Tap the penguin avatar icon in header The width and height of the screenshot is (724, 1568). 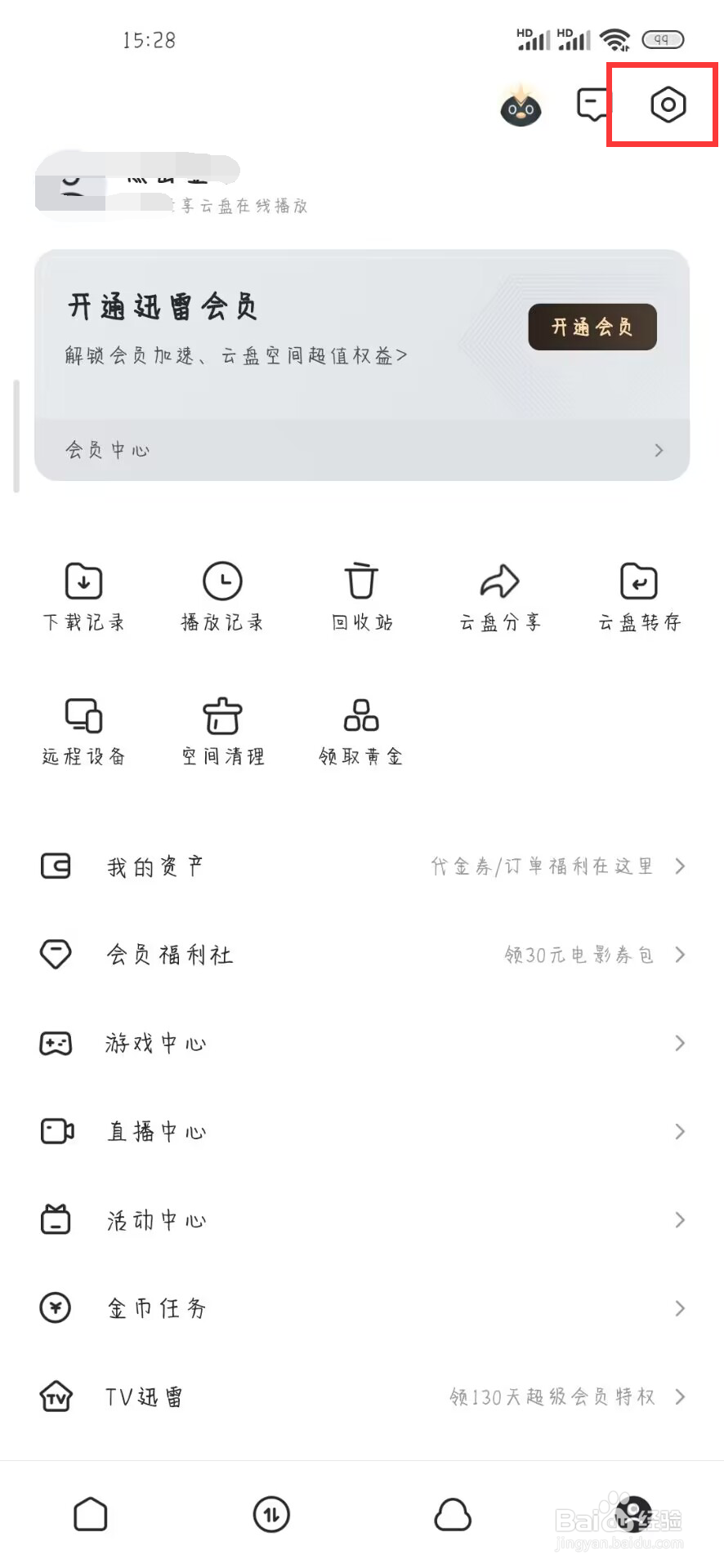coord(521,105)
